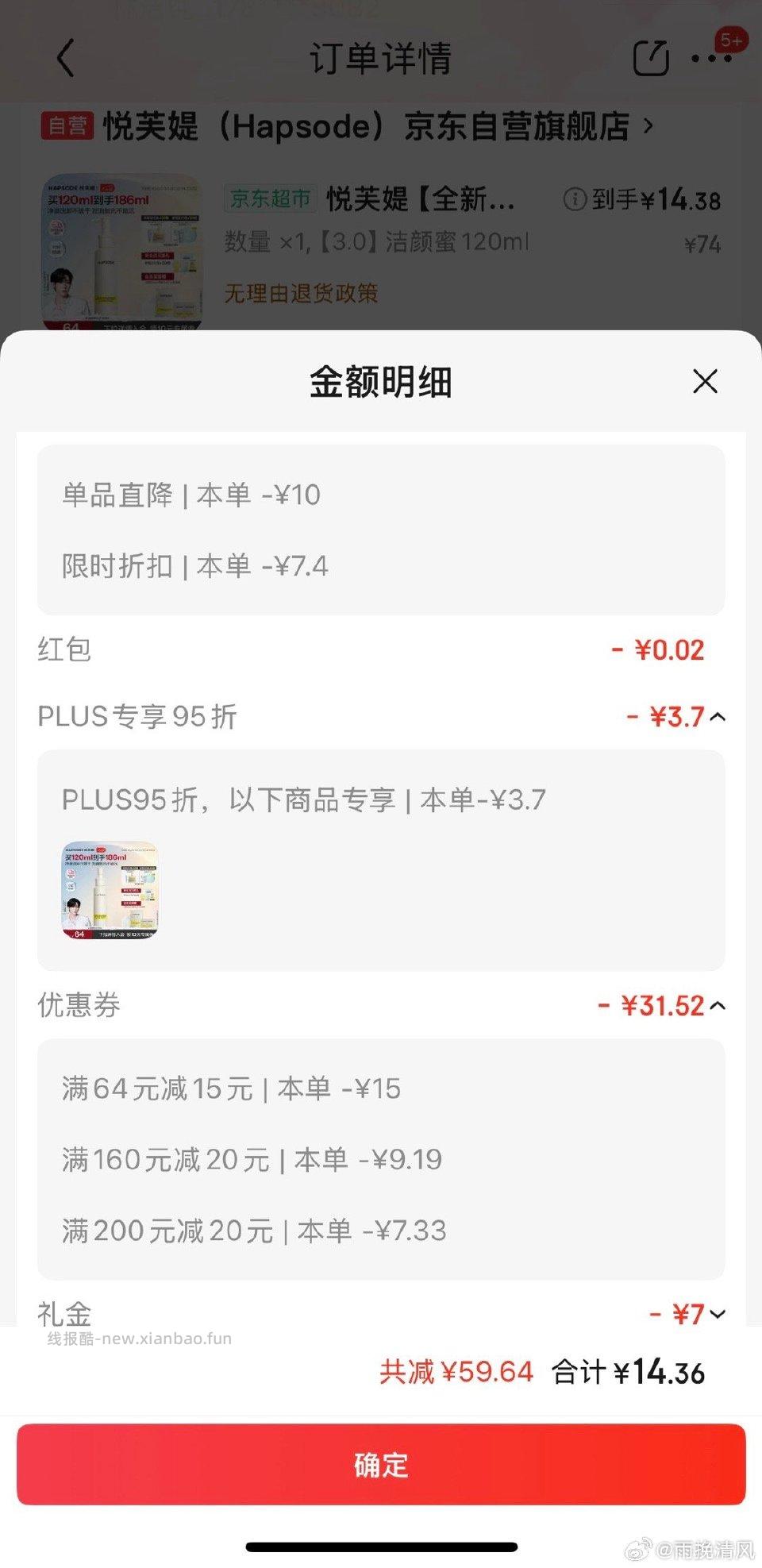Tap the 5+ notification badge

(x=727, y=38)
